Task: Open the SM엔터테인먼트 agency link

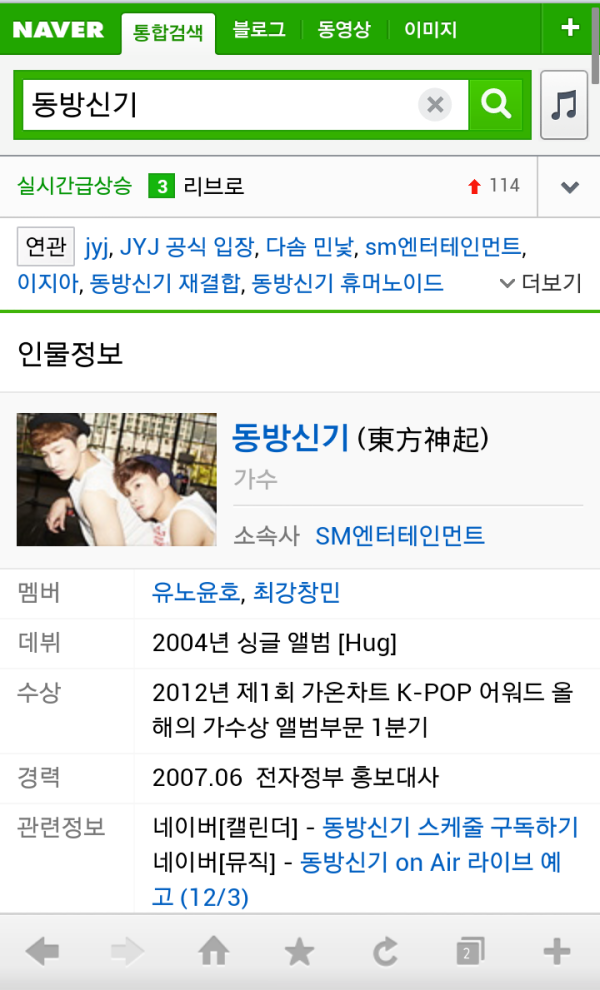Action: tap(400, 535)
